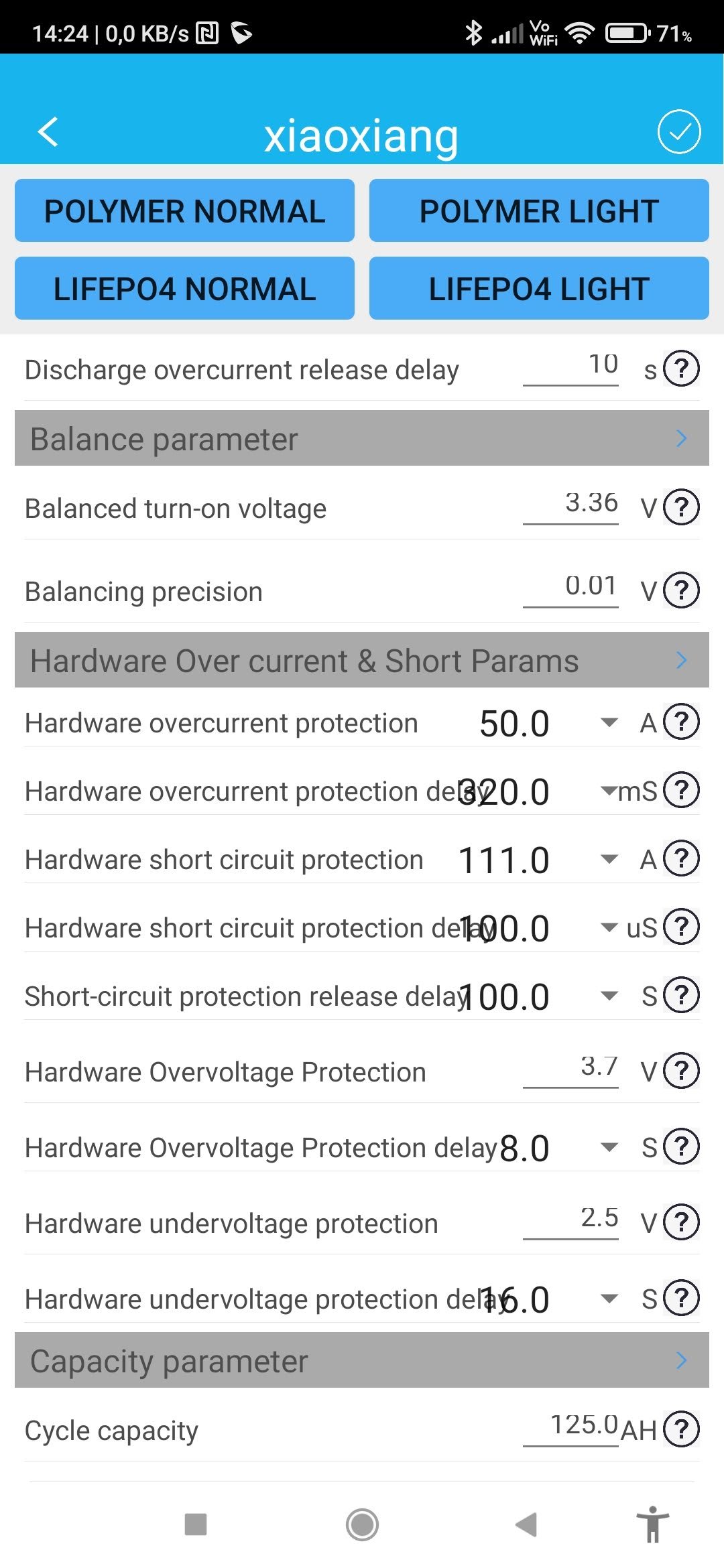
Task: Apply the POLYMER NORMAL preset
Action: point(184,210)
